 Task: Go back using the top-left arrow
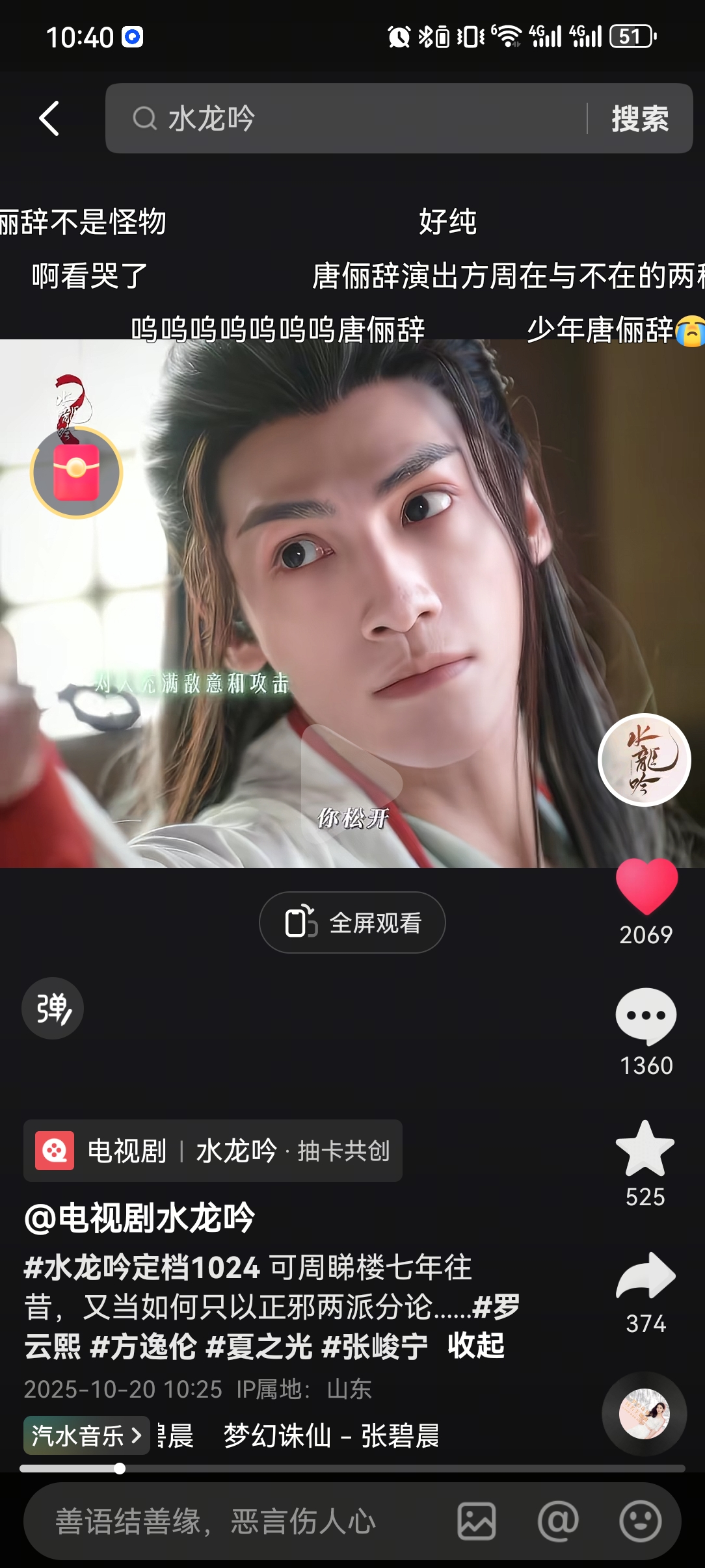(49, 118)
